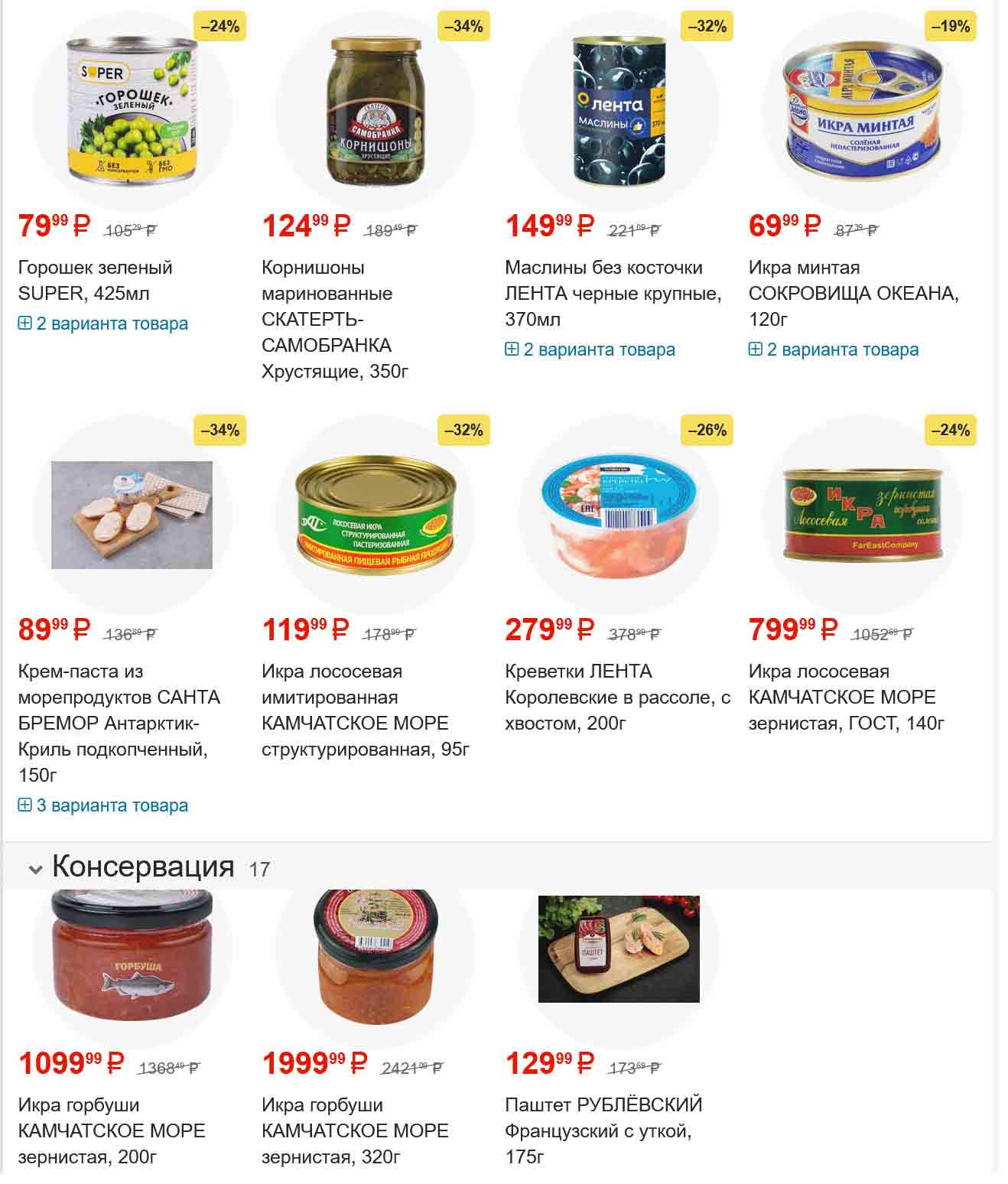Show 2 variants of Маслины ЛЕНТА
1008x1184 pixels.
tap(590, 350)
